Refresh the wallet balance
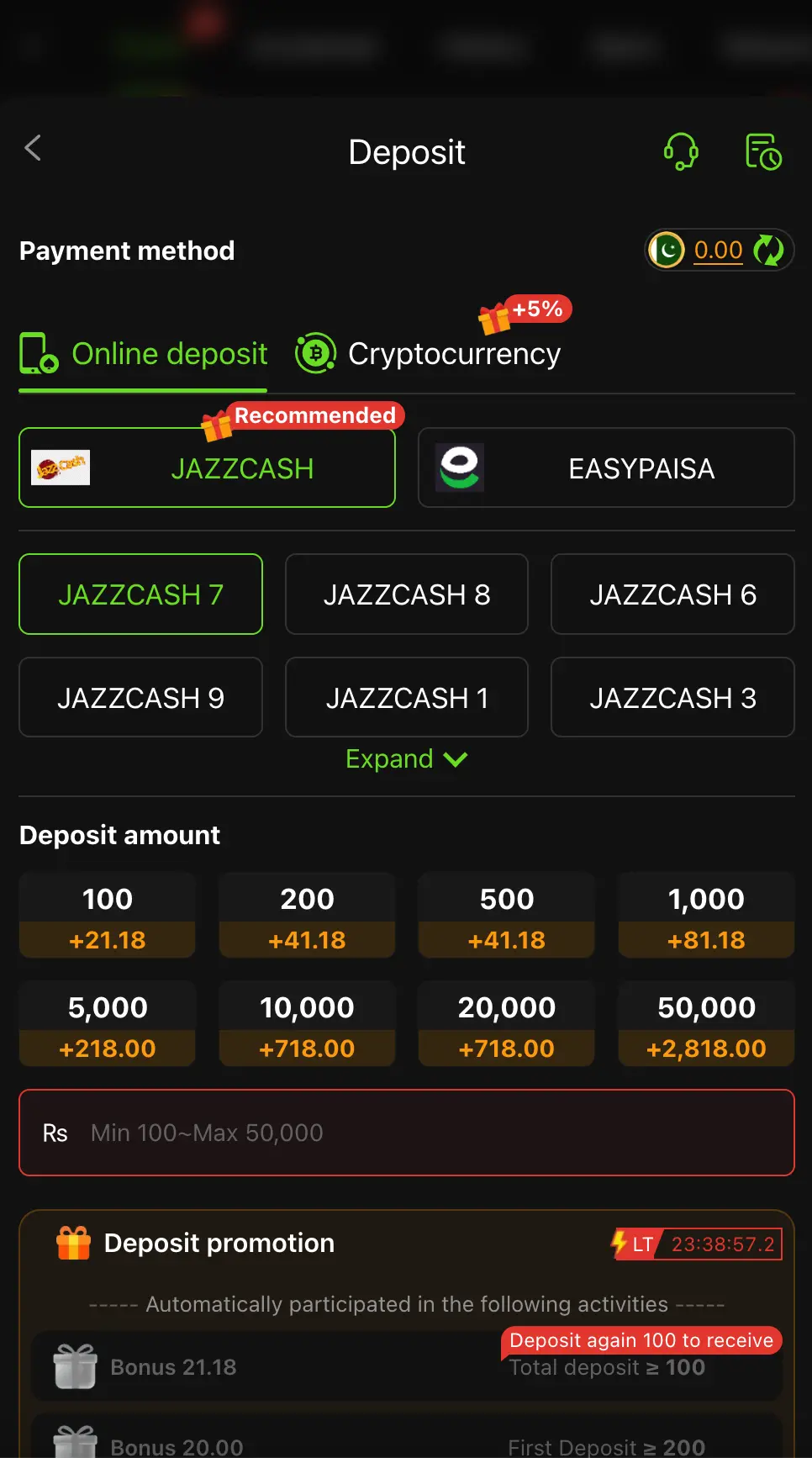This screenshot has height=1458, width=812. click(768, 251)
